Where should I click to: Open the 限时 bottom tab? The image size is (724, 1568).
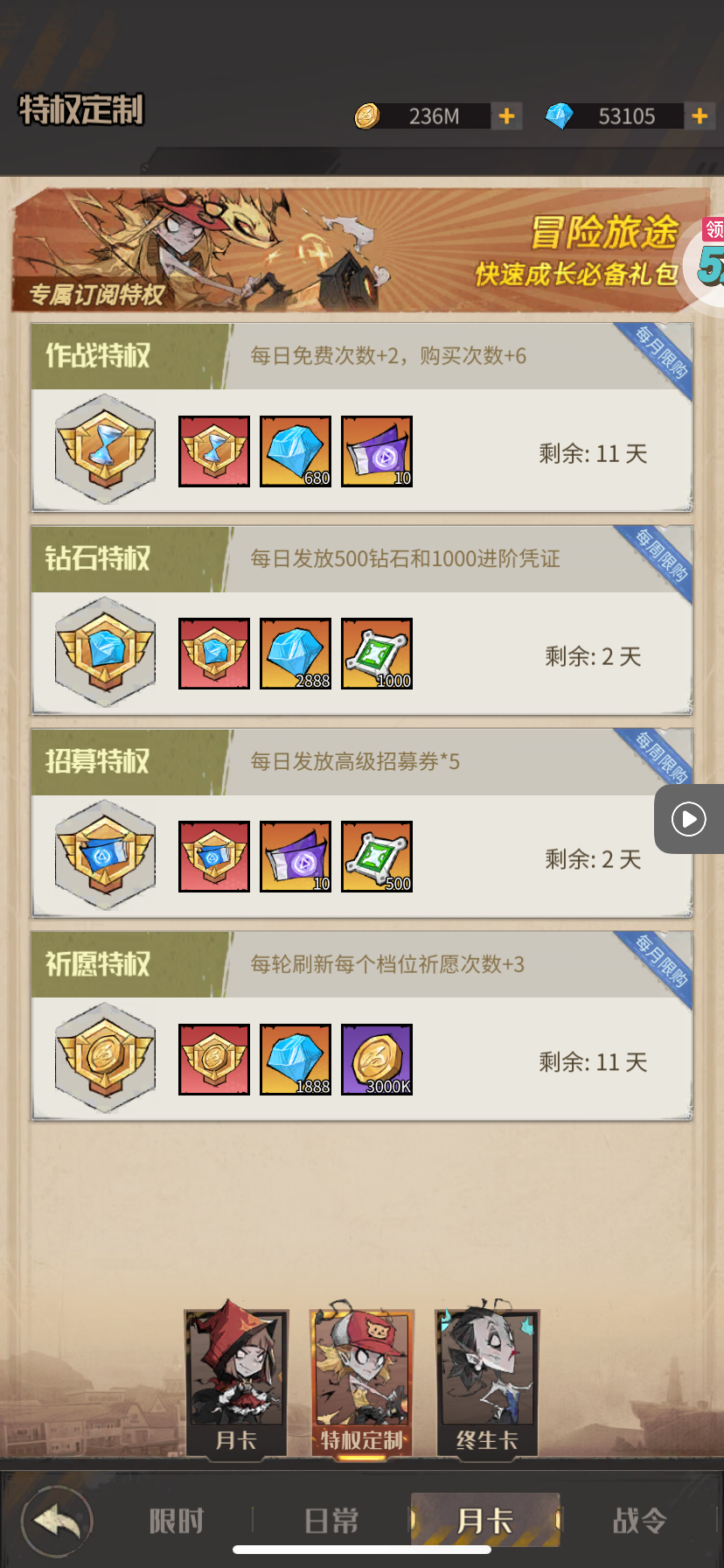click(x=176, y=1521)
